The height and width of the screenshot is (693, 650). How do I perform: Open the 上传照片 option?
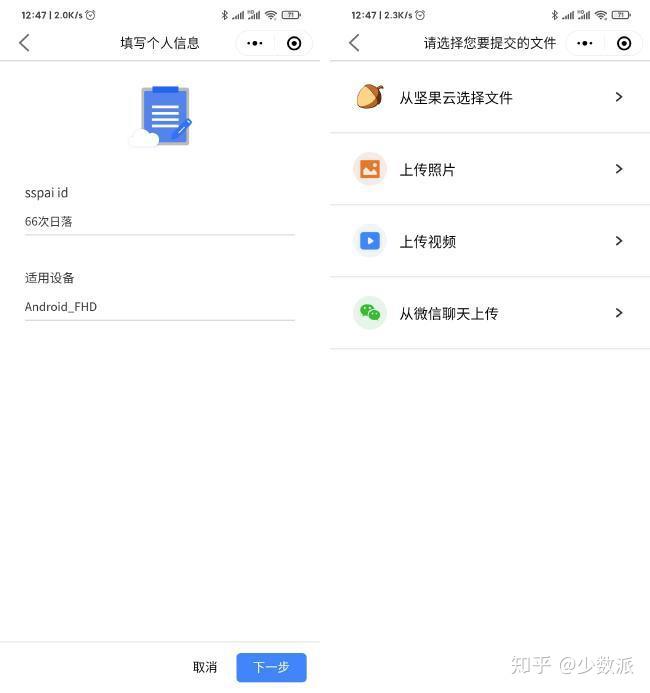[489, 169]
